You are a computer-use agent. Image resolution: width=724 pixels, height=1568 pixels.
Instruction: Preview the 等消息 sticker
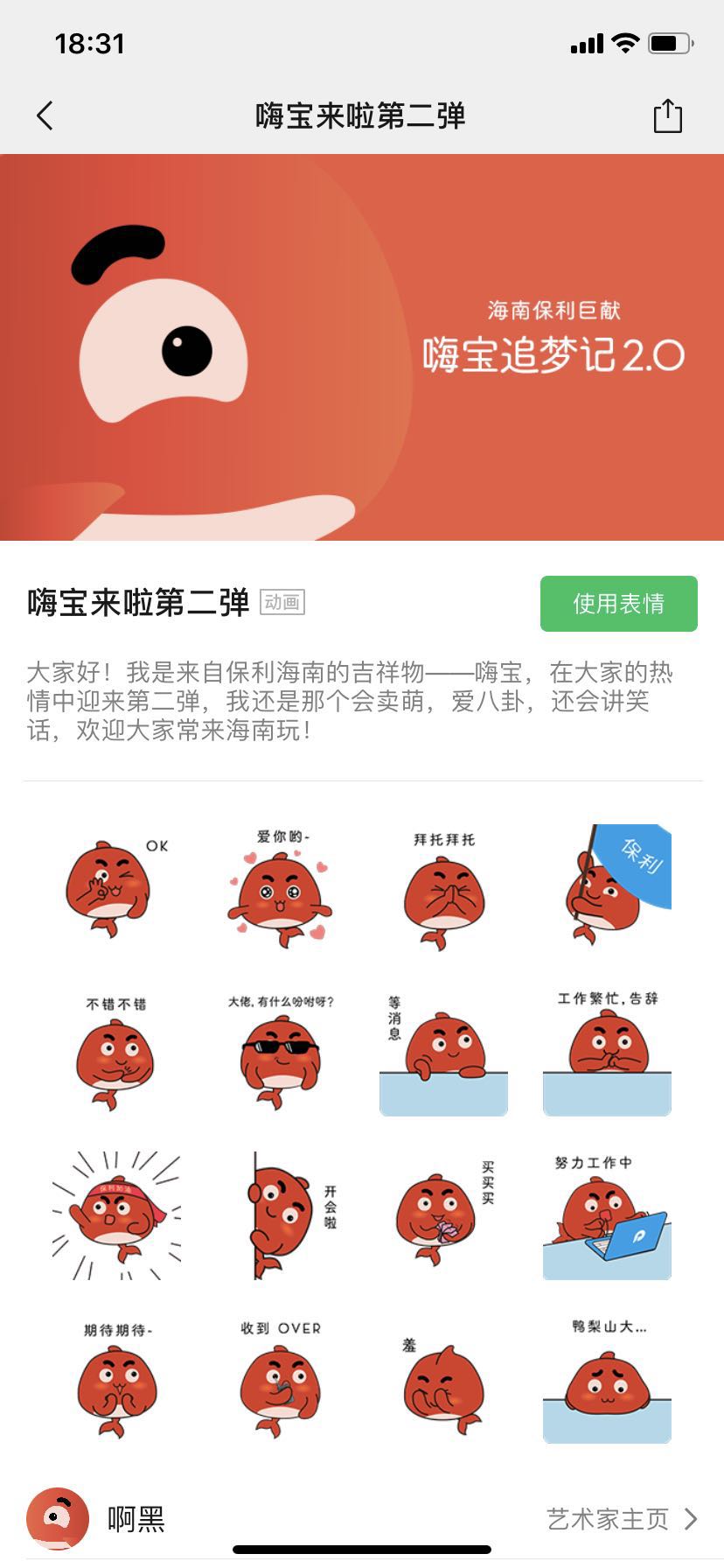(x=444, y=1052)
